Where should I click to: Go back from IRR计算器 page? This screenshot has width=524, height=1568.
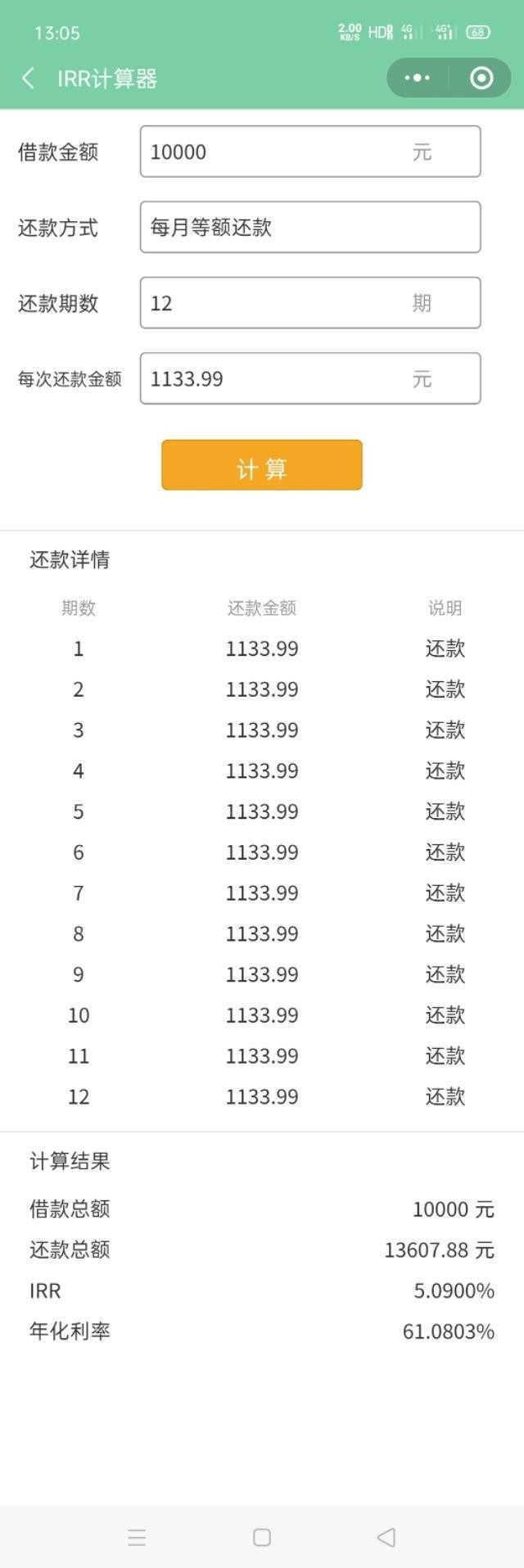pos(28,79)
